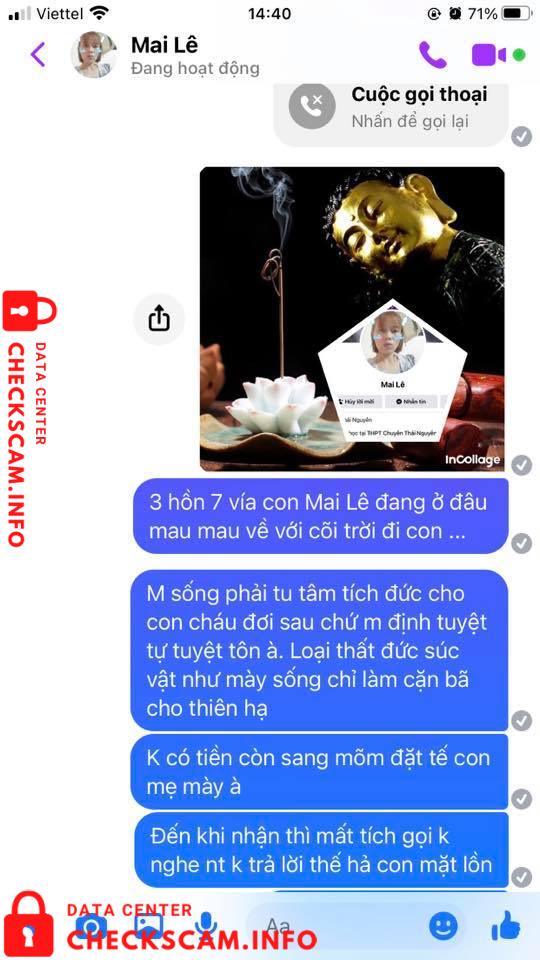This screenshot has width=540, height=960.
Task: Start a video call with Mai Lê
Action: pos(489,55)
